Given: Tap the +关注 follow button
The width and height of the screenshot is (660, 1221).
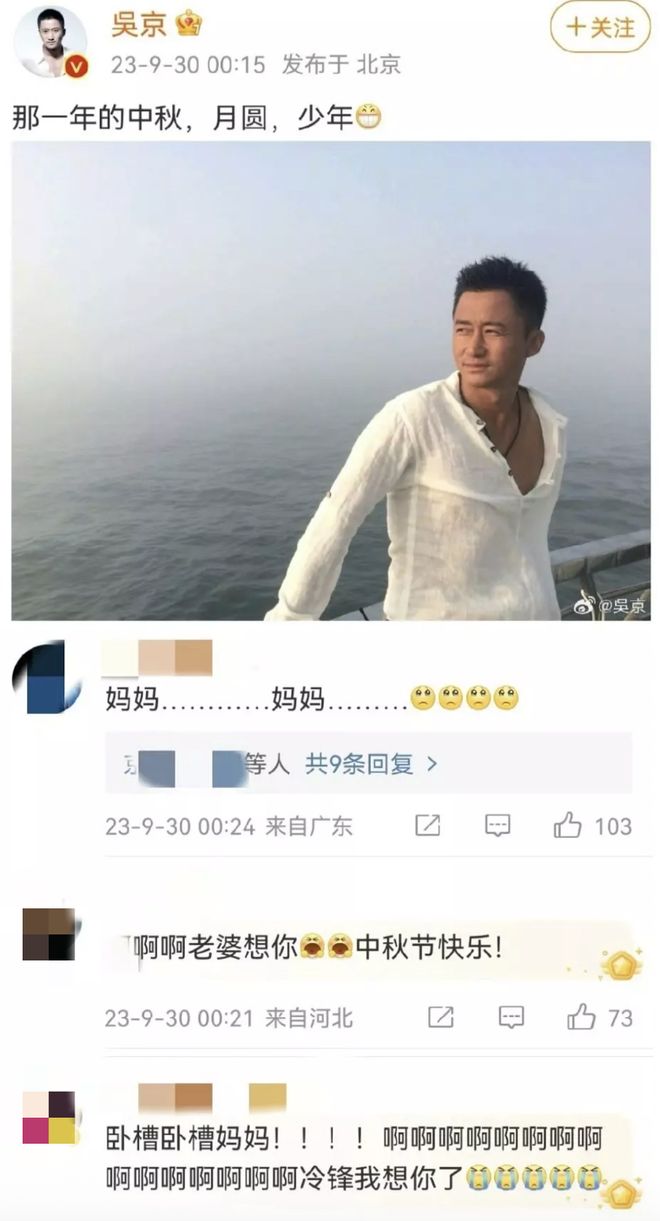Looking at the screenshot, I should pos(600,27).
